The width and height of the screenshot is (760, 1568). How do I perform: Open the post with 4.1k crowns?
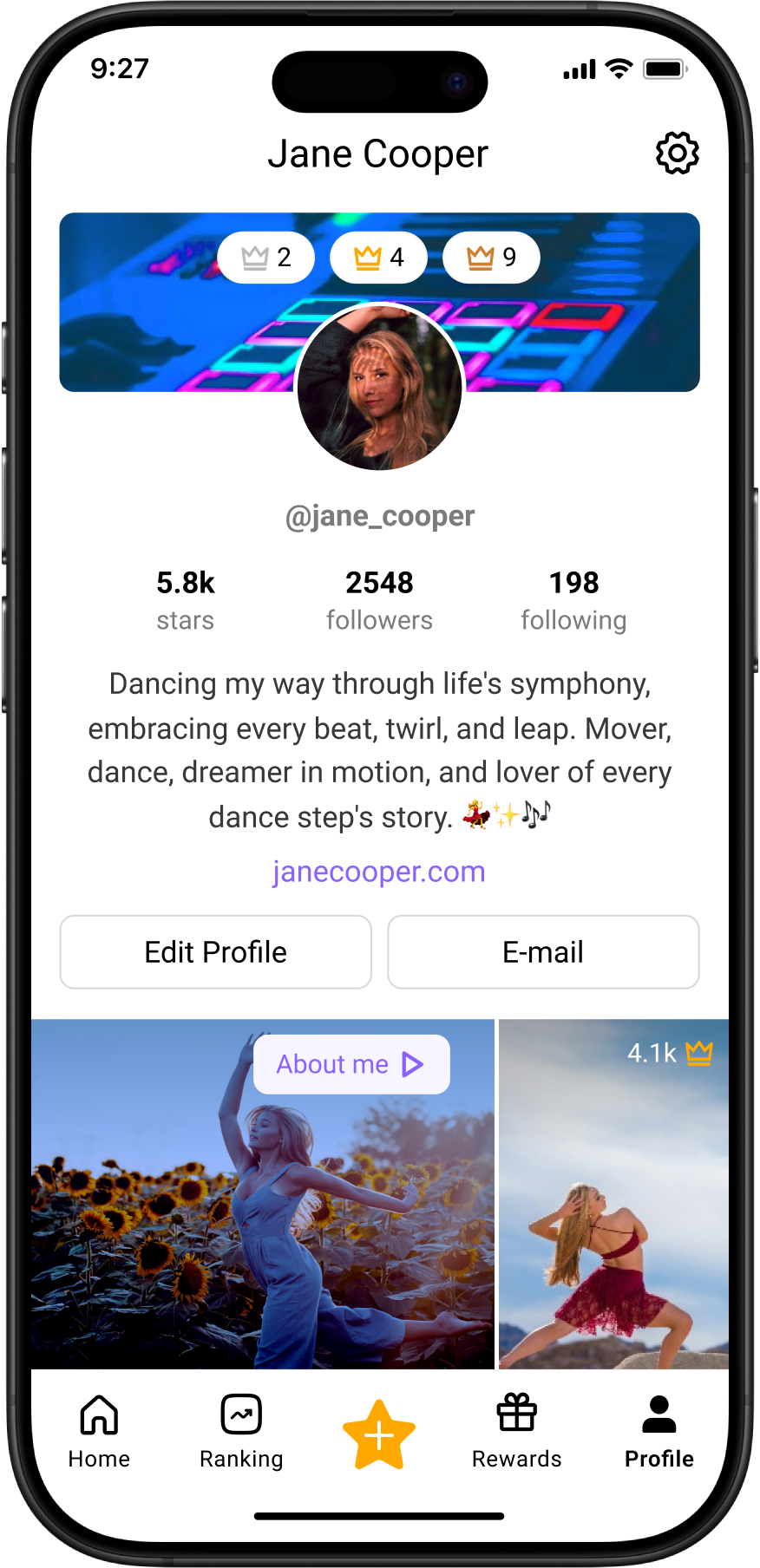(614, 1197)
